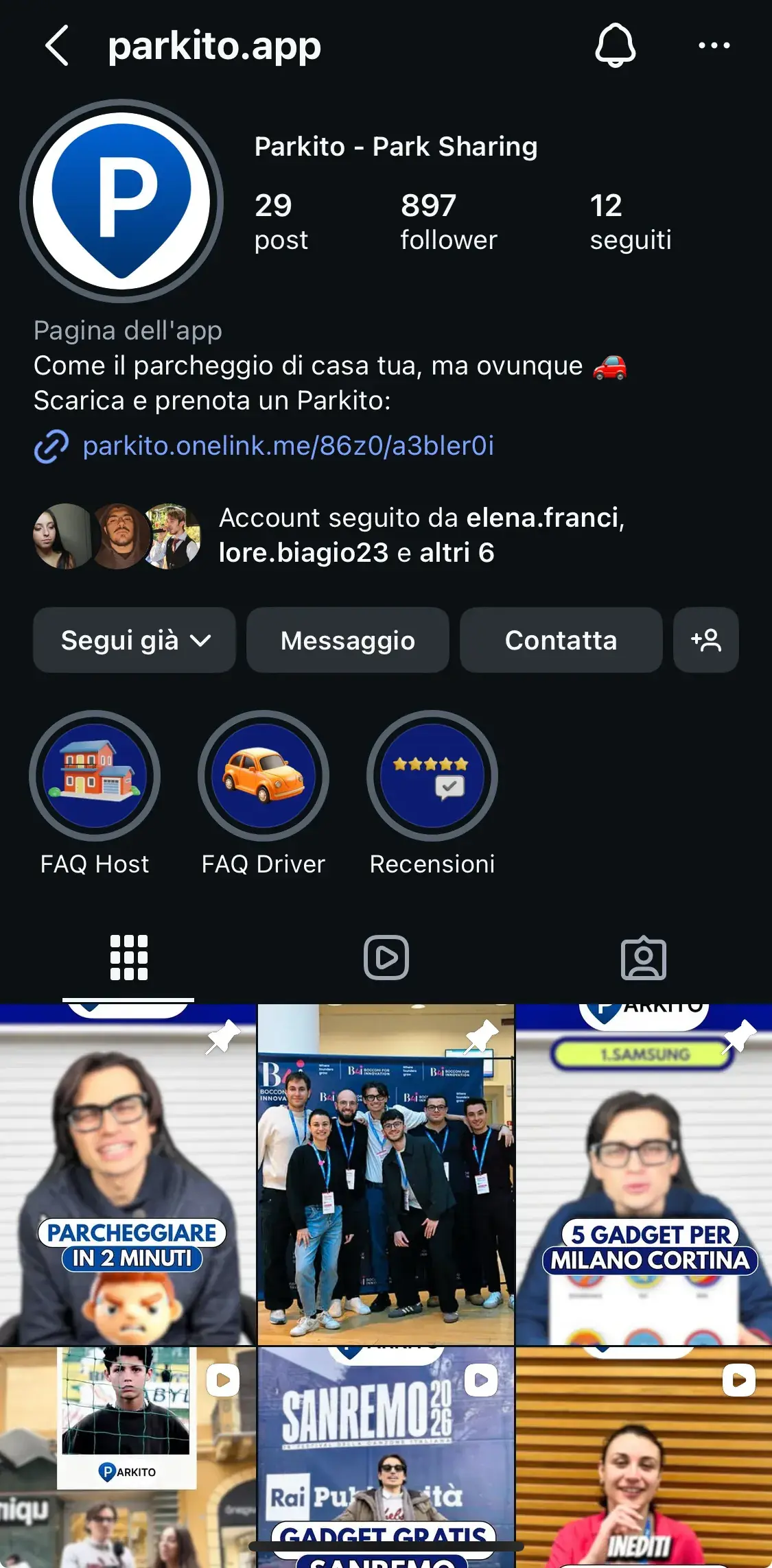Open the FAQ Driver story highlight
This screenshot has width=772, height=1568.
263,774
